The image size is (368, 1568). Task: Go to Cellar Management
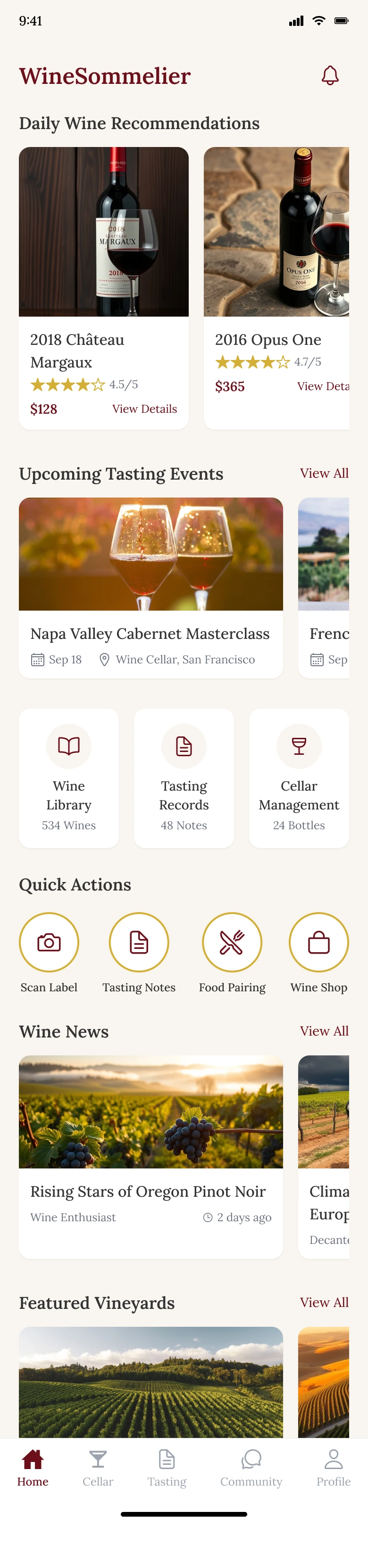click(299, 777)
